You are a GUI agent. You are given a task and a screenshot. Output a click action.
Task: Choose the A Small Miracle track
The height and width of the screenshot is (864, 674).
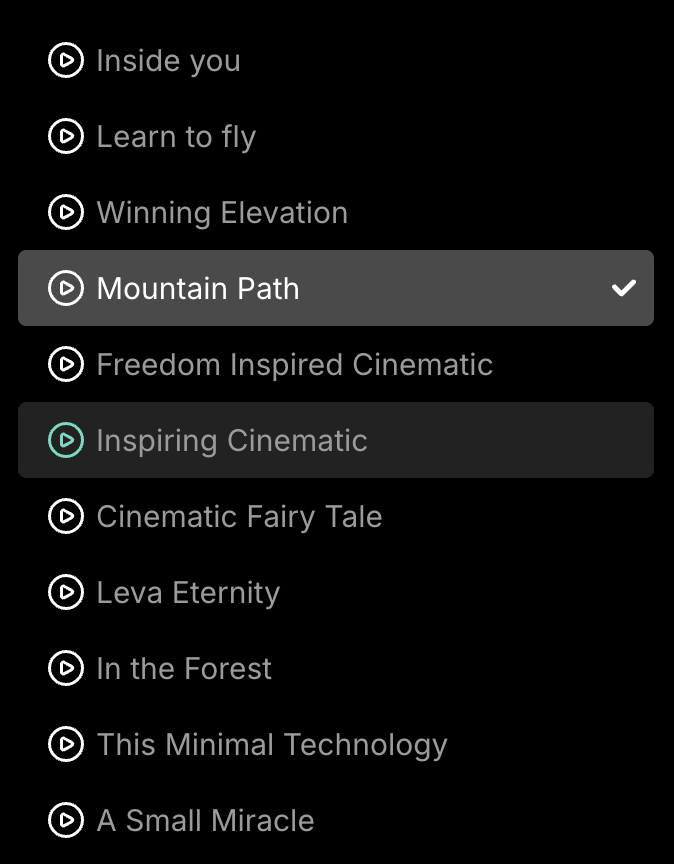[205, 820]
